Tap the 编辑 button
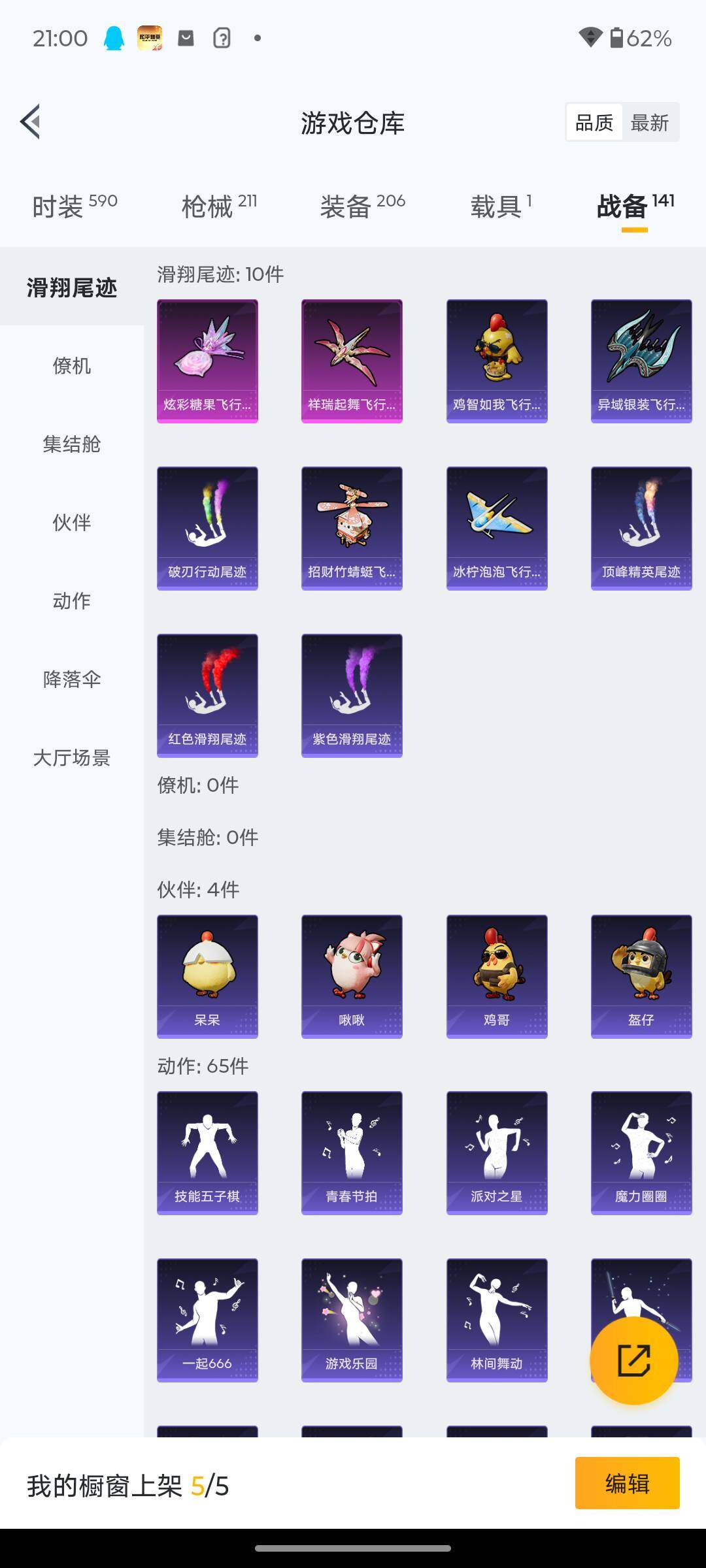706x1568 pixels. point(627,1483)
